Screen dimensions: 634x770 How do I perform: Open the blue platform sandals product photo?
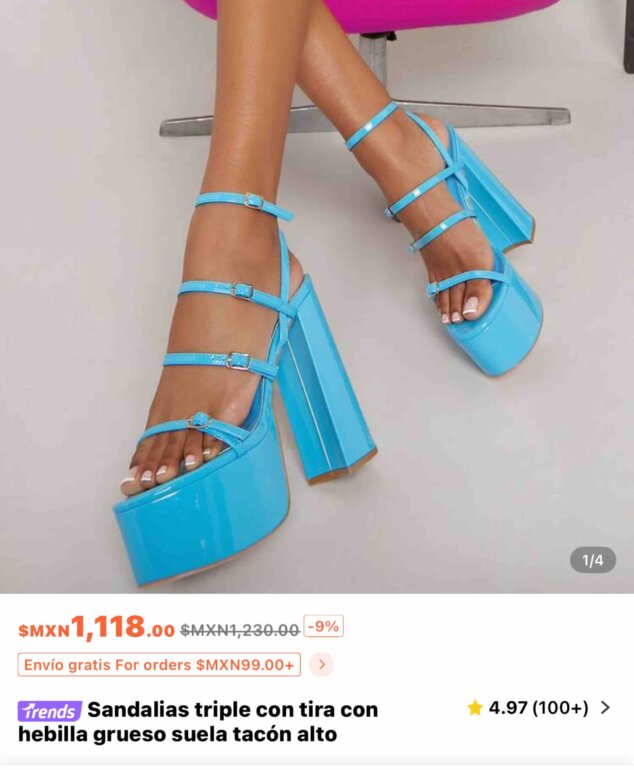pyautogui.click(x=317, y=297)
